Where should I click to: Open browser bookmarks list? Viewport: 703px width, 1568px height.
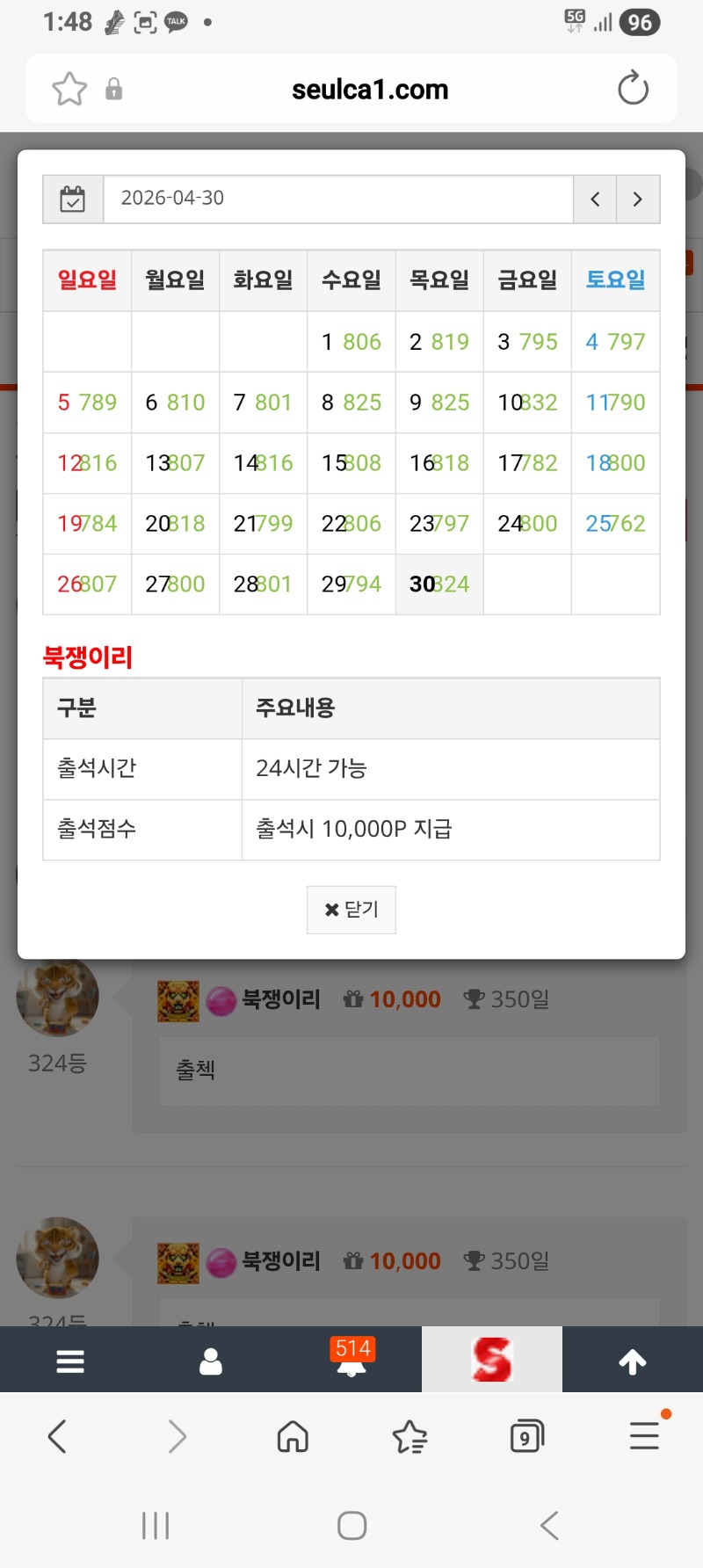(409, 1437)
